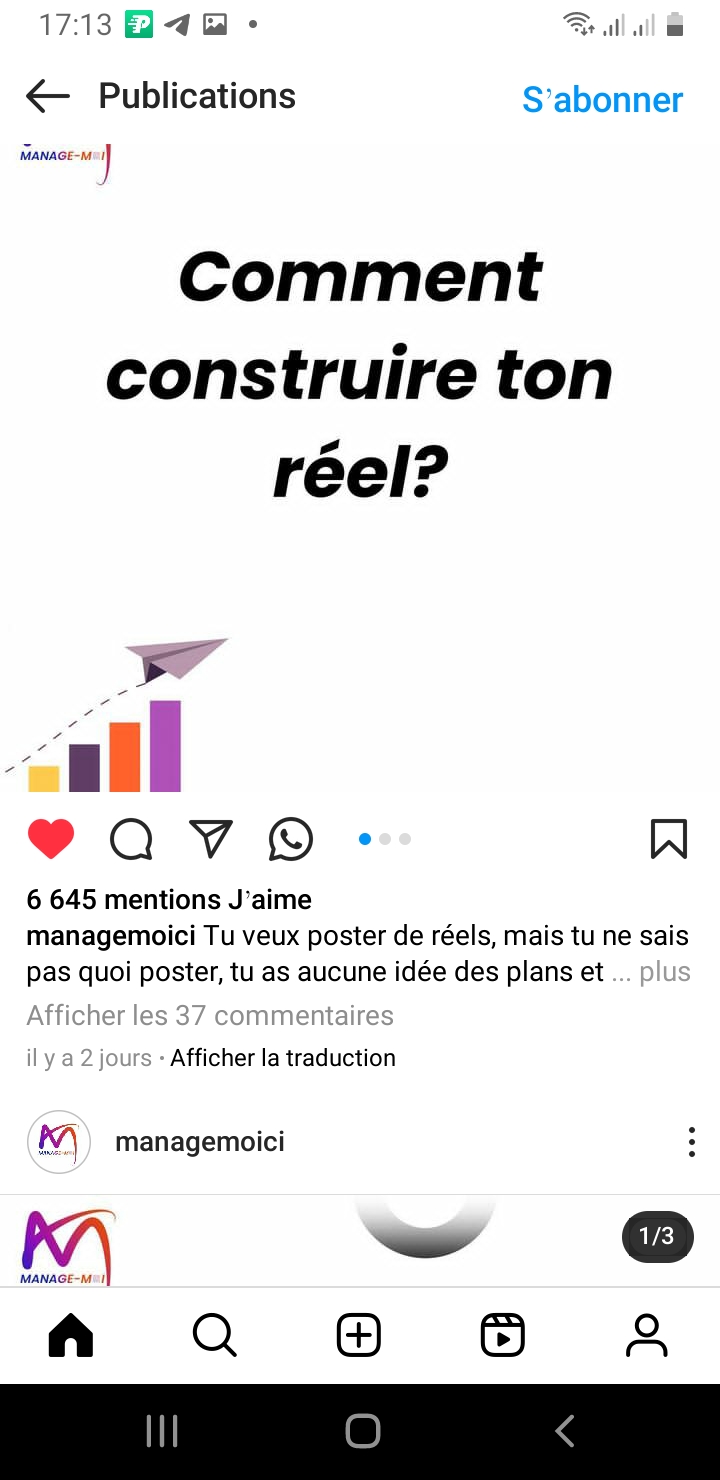
Task: Tap S'abonner to follow the account
Action: (602, 99)
